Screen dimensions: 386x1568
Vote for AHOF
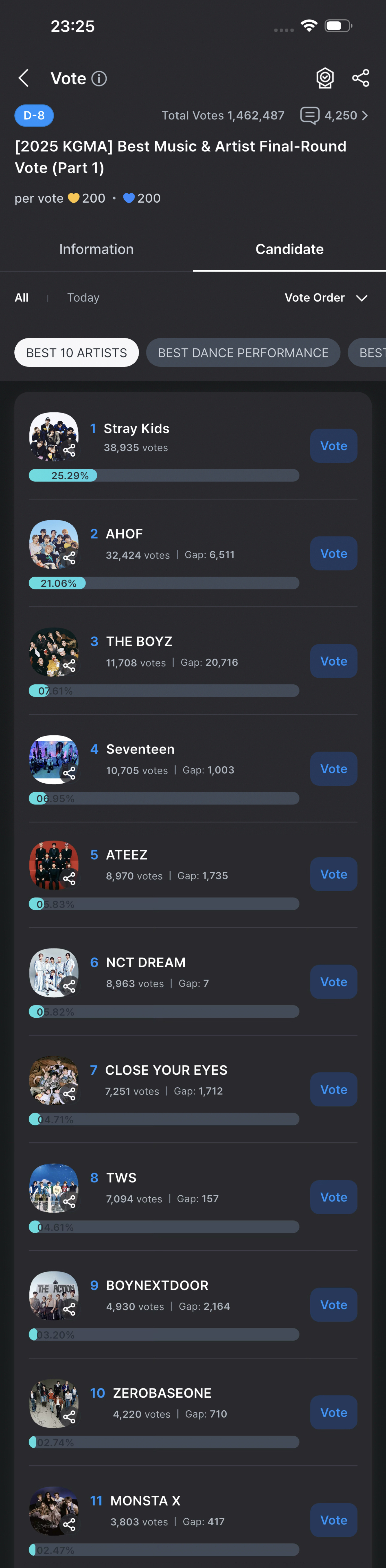[x=333, y=553]
